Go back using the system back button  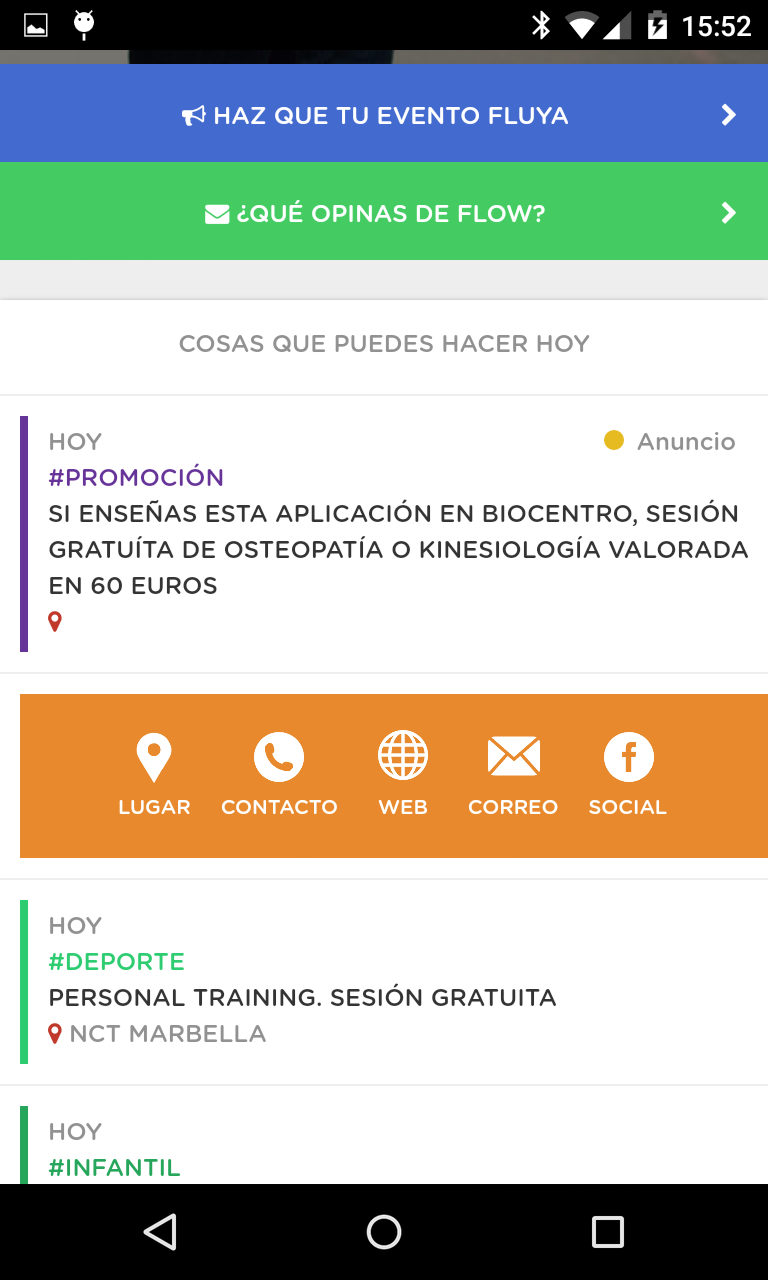(x=160, y=1232)
